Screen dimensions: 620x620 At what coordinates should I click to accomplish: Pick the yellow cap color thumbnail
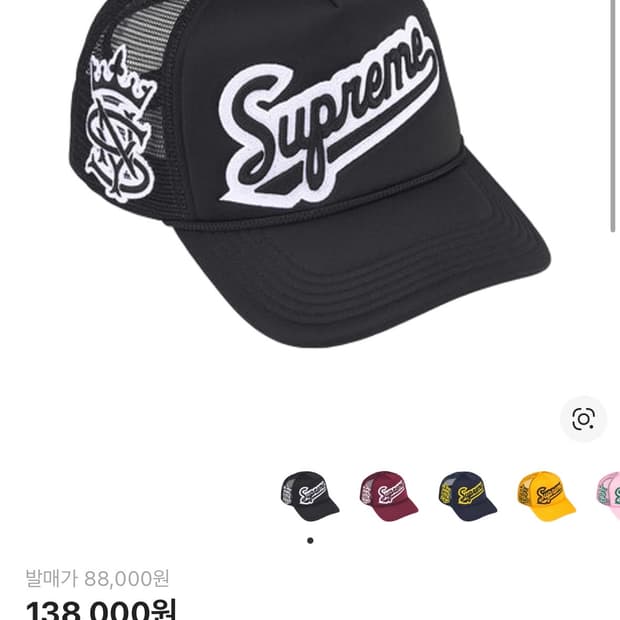546,494
